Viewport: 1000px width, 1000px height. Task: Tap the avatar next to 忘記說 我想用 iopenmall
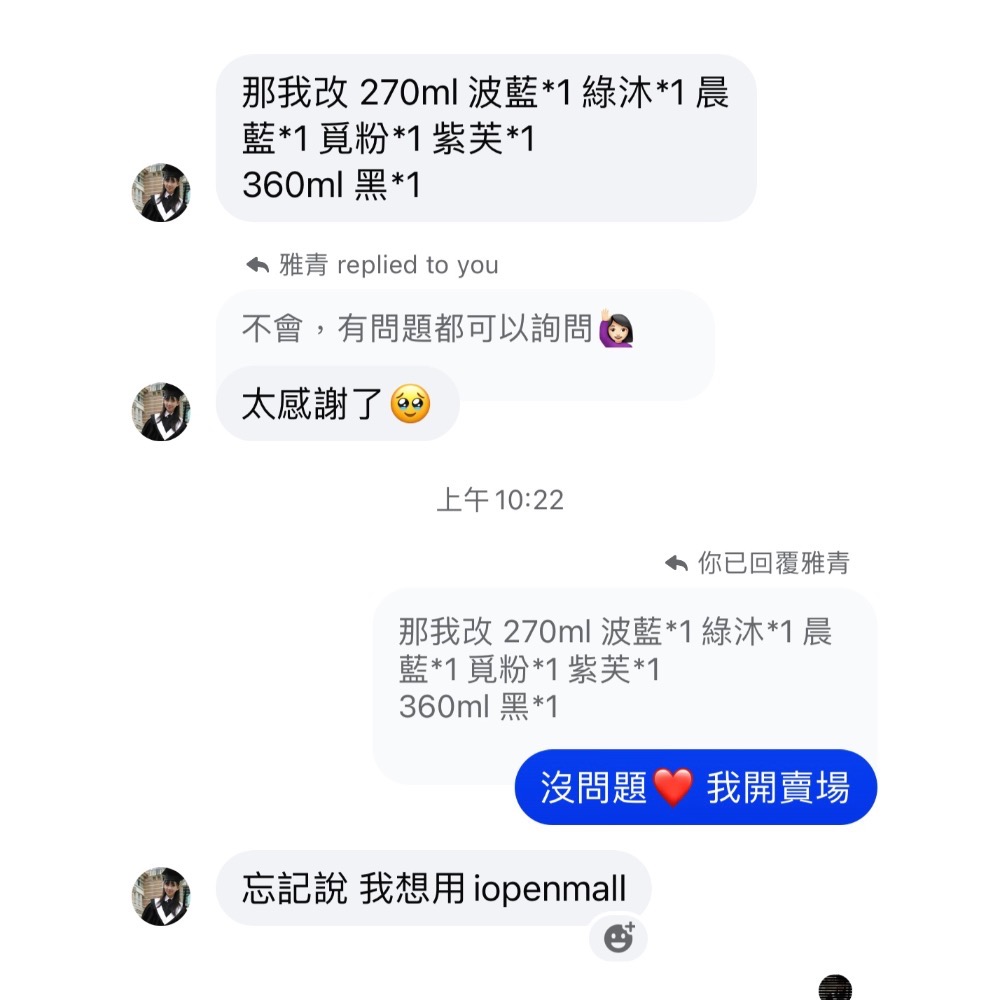click(160, 896)
